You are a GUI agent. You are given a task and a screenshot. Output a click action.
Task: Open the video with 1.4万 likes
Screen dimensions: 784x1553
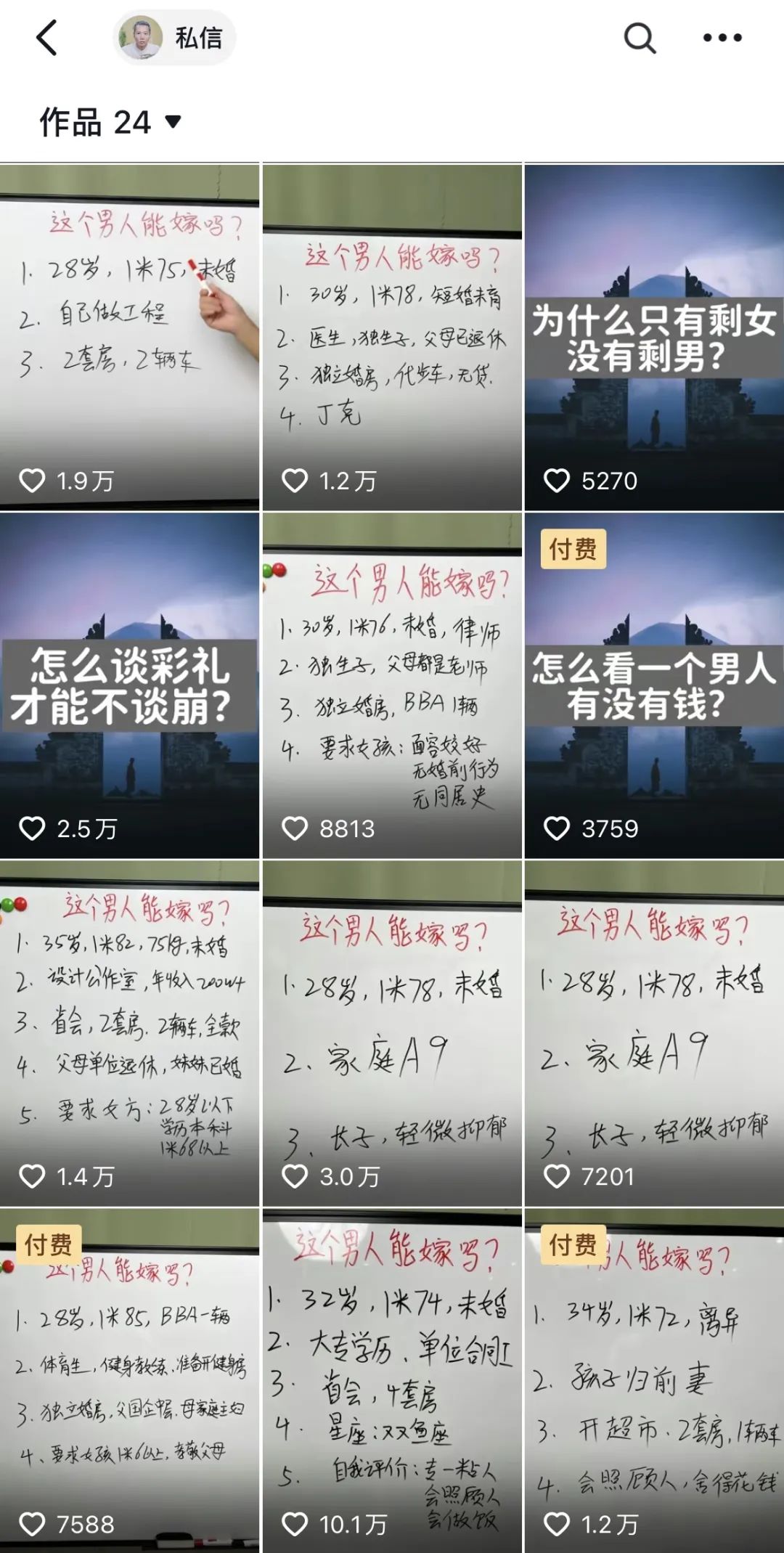[129, 1032]
